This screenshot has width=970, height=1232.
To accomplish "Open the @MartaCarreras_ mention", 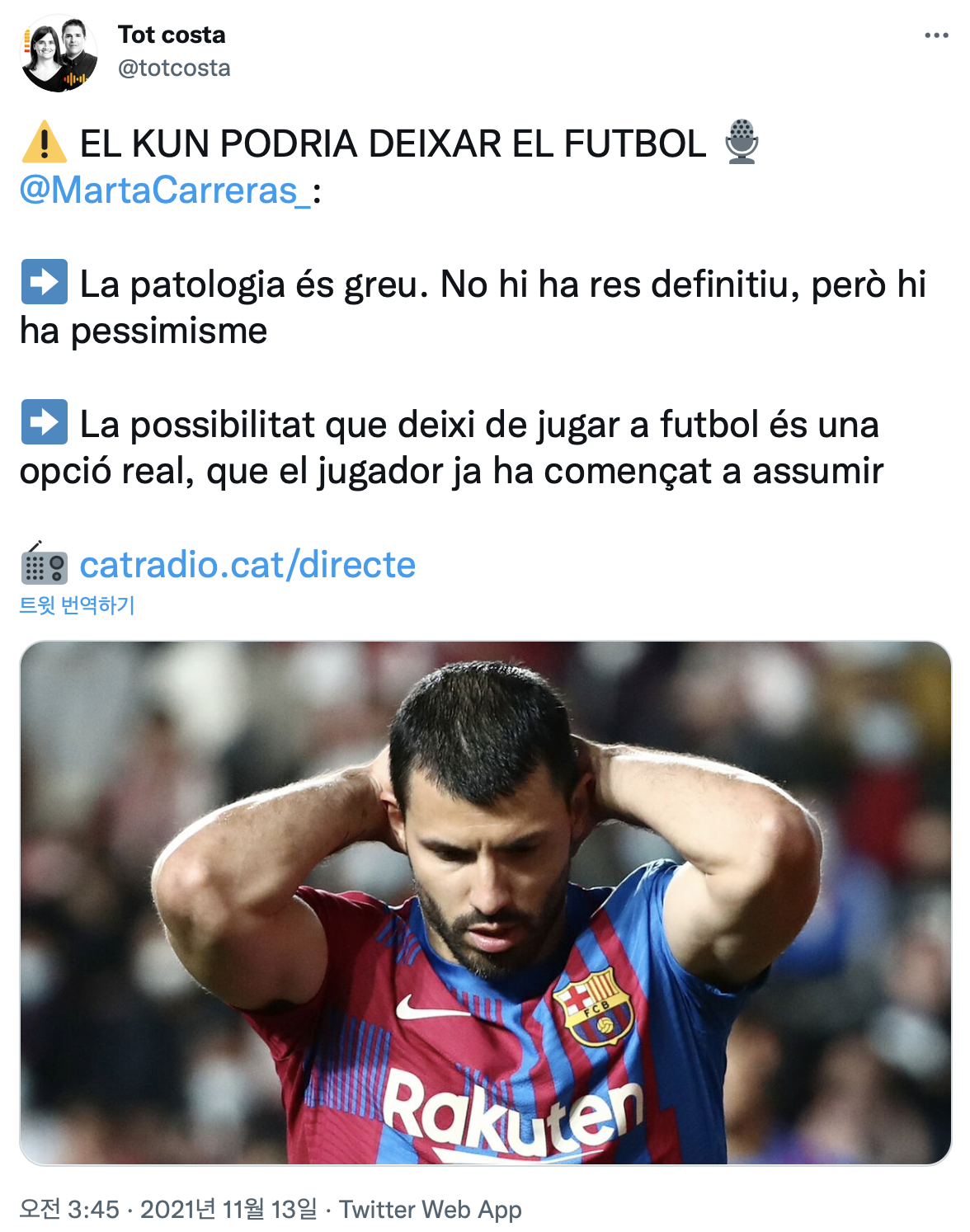I will 165,190.
